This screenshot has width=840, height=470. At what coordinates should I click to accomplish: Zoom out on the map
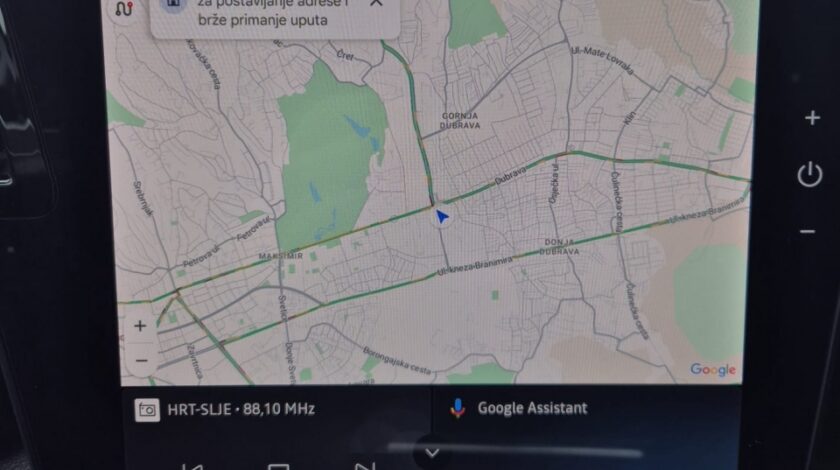tap(140, 359)
